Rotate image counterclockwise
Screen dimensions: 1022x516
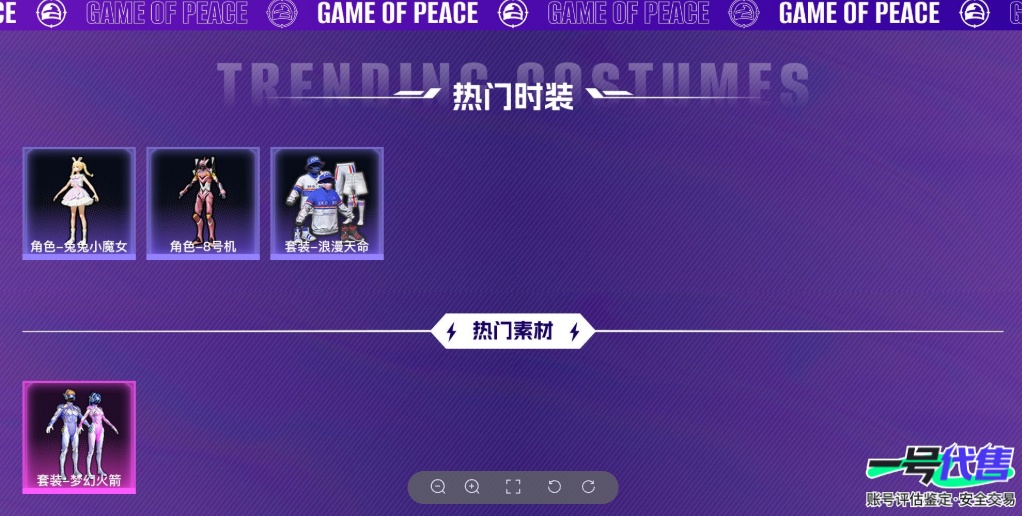click(x=554, y=487)
